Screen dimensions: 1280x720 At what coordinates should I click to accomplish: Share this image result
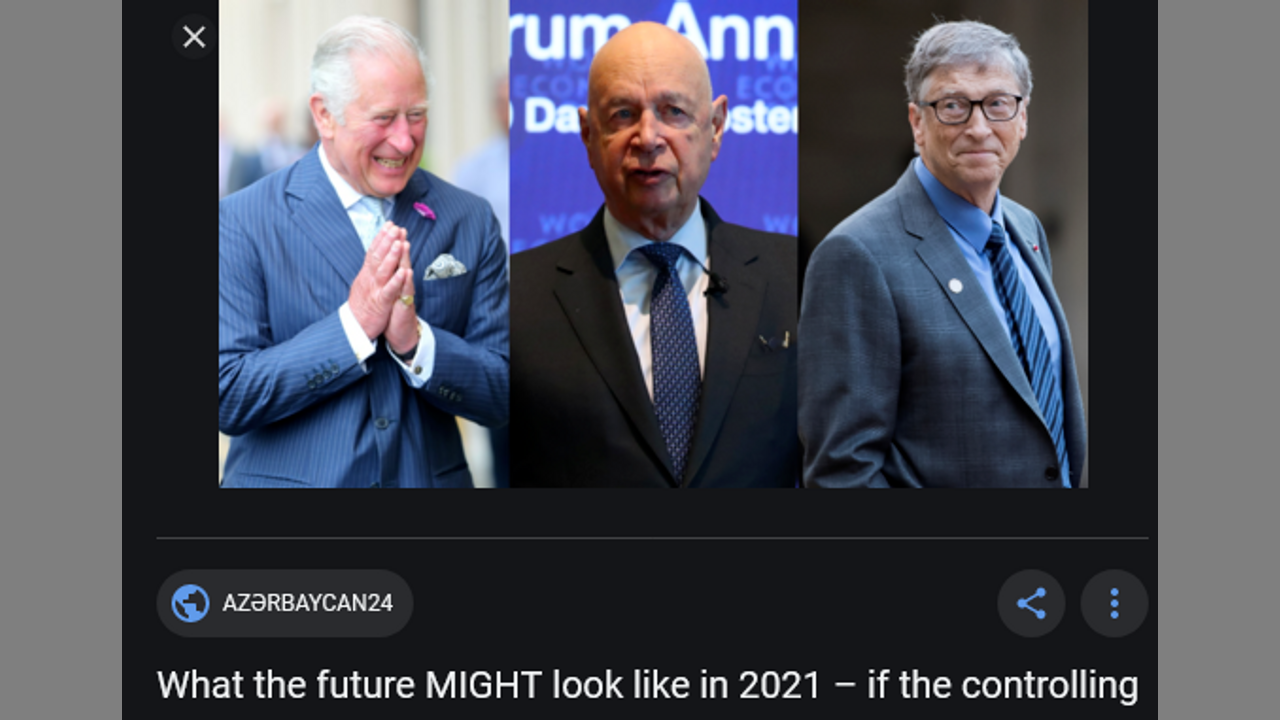[x=1031, y=603]
